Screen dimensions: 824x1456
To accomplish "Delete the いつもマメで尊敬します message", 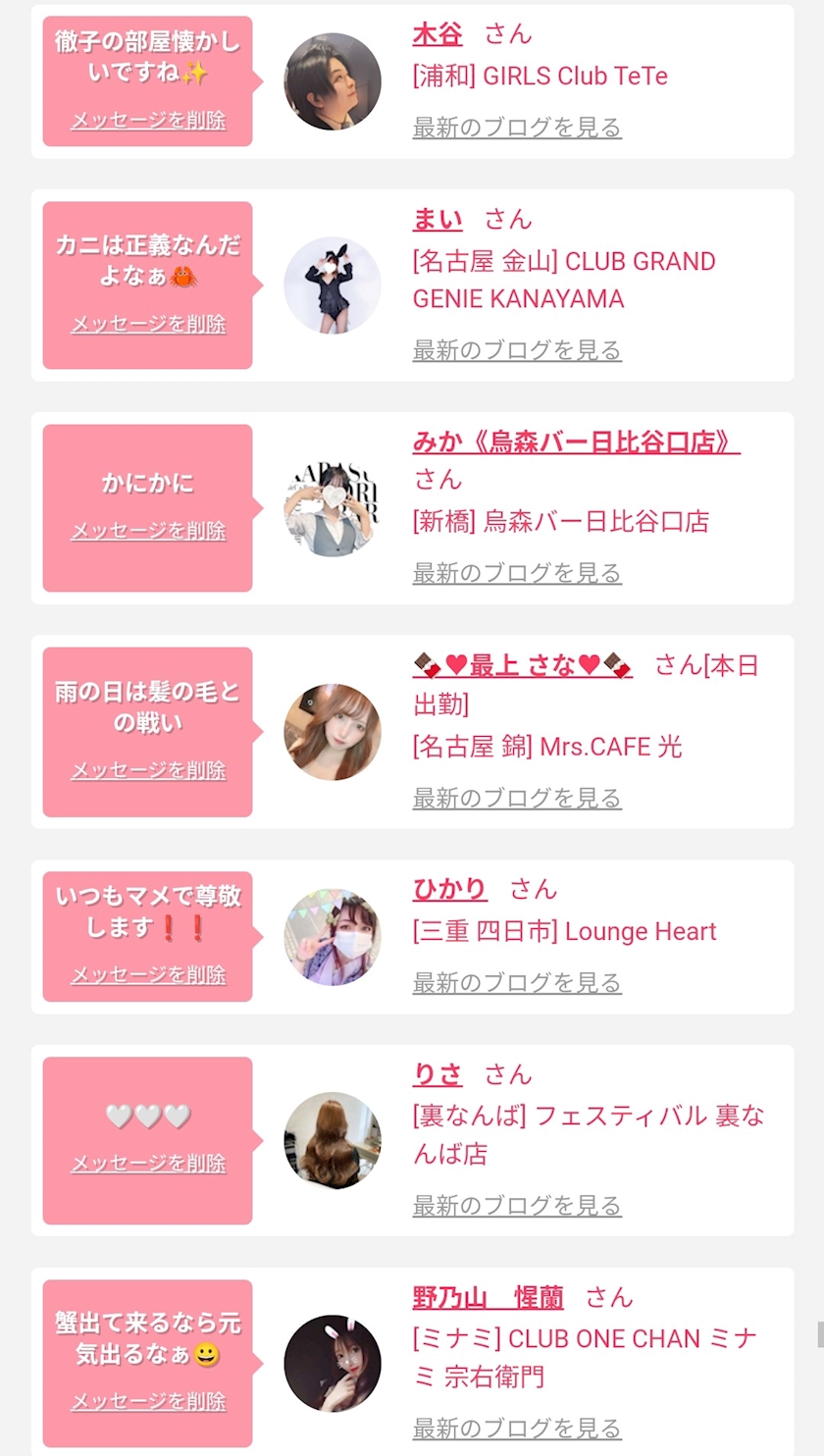I will (148, 974).
